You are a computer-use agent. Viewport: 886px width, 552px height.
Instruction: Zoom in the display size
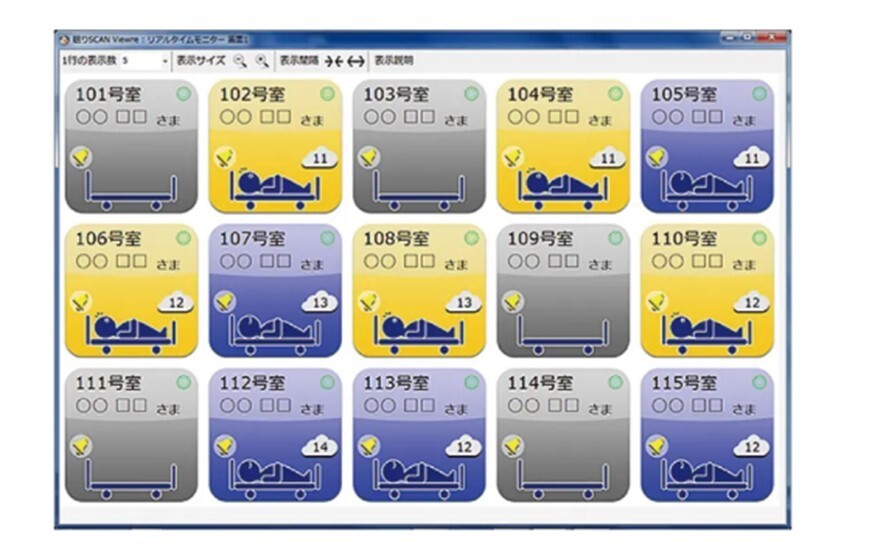point(262,61)
